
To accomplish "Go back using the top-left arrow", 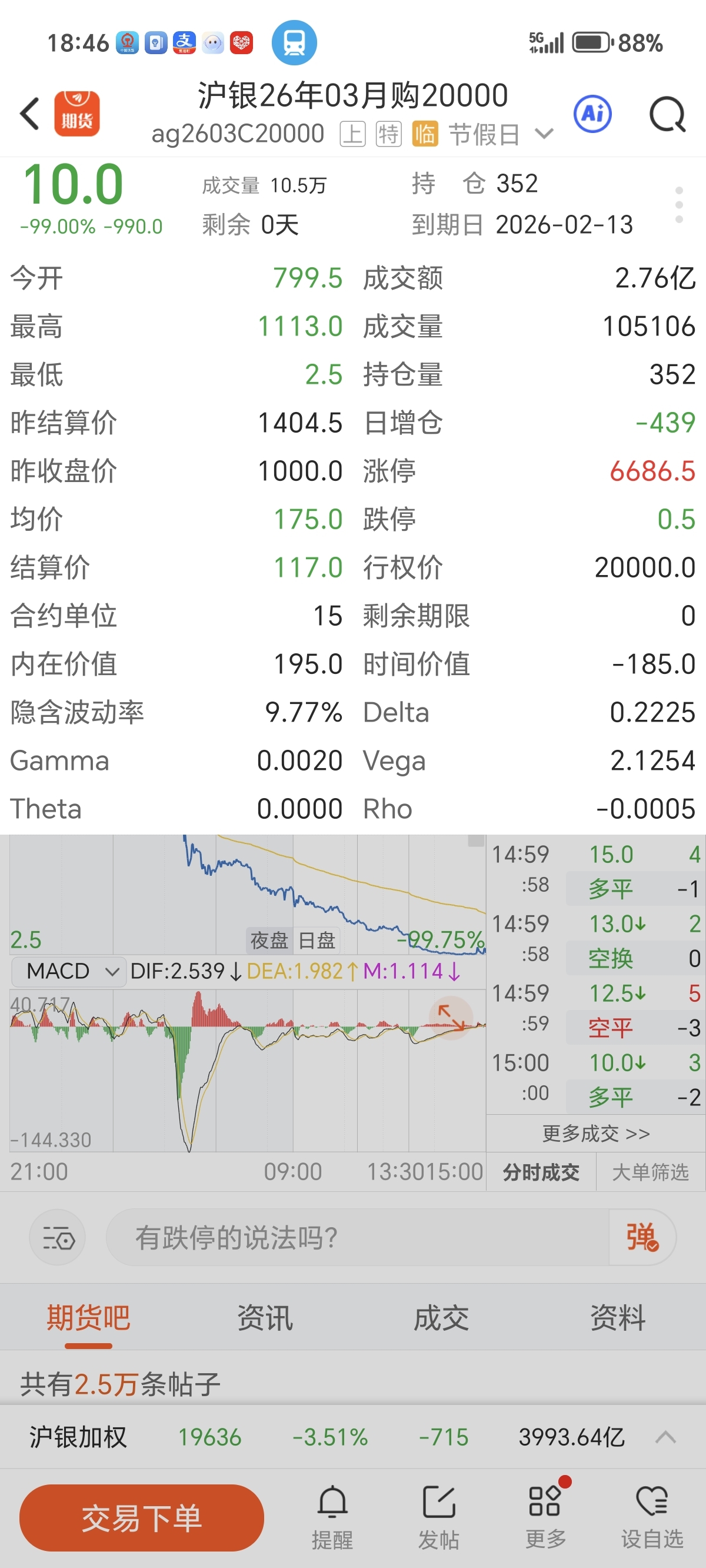I will [30, 114].
